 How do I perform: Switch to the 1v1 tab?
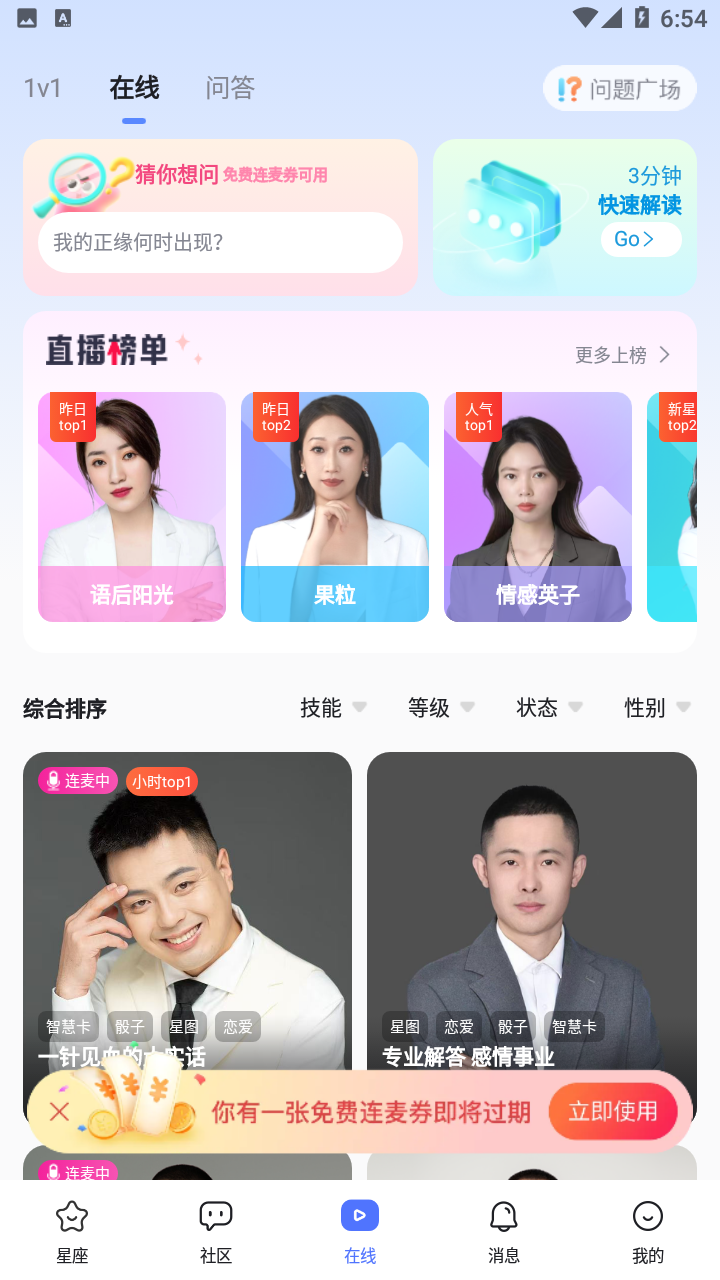(x=43, y=88)
